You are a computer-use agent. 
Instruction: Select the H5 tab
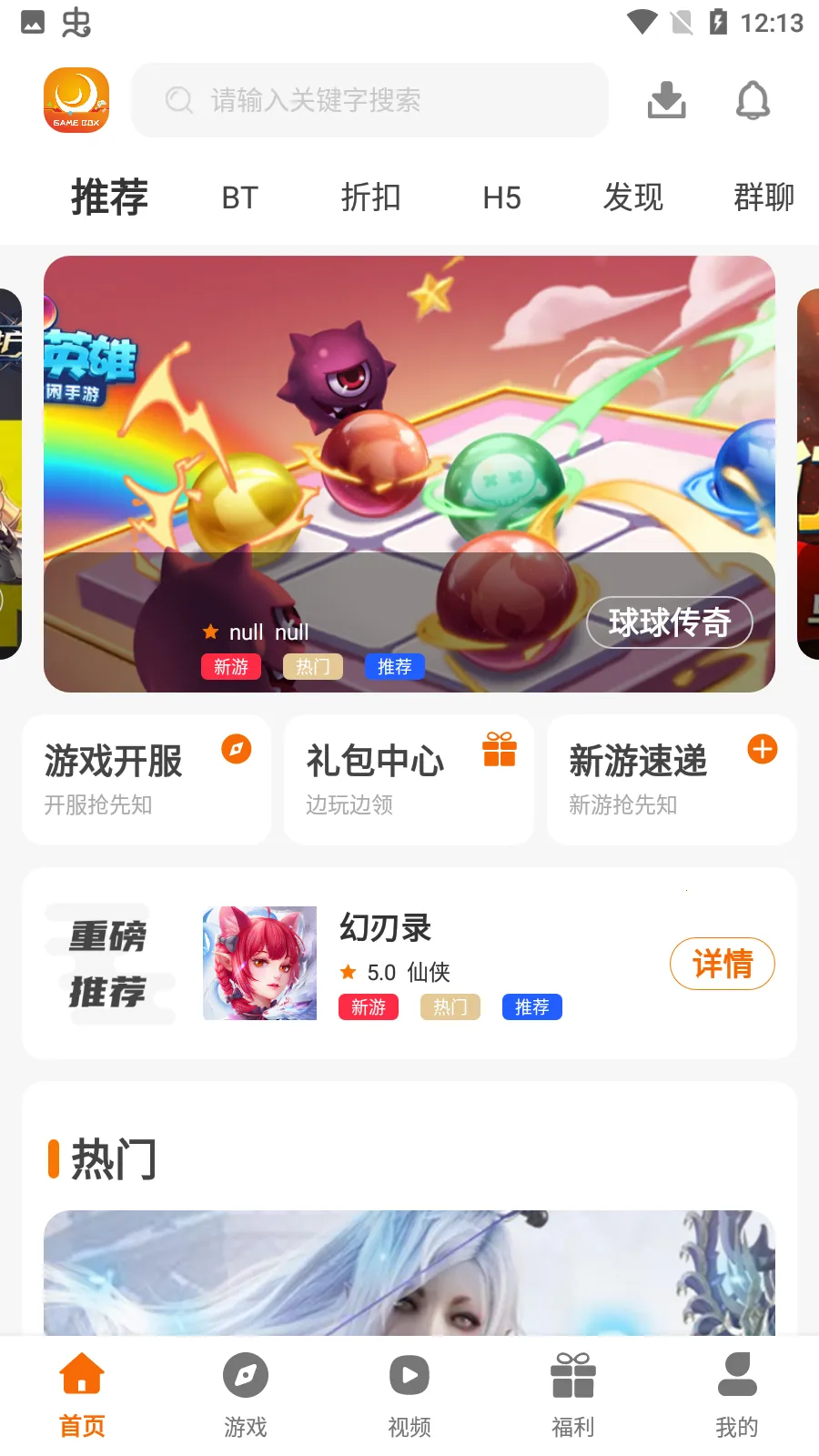coord(501,197)
